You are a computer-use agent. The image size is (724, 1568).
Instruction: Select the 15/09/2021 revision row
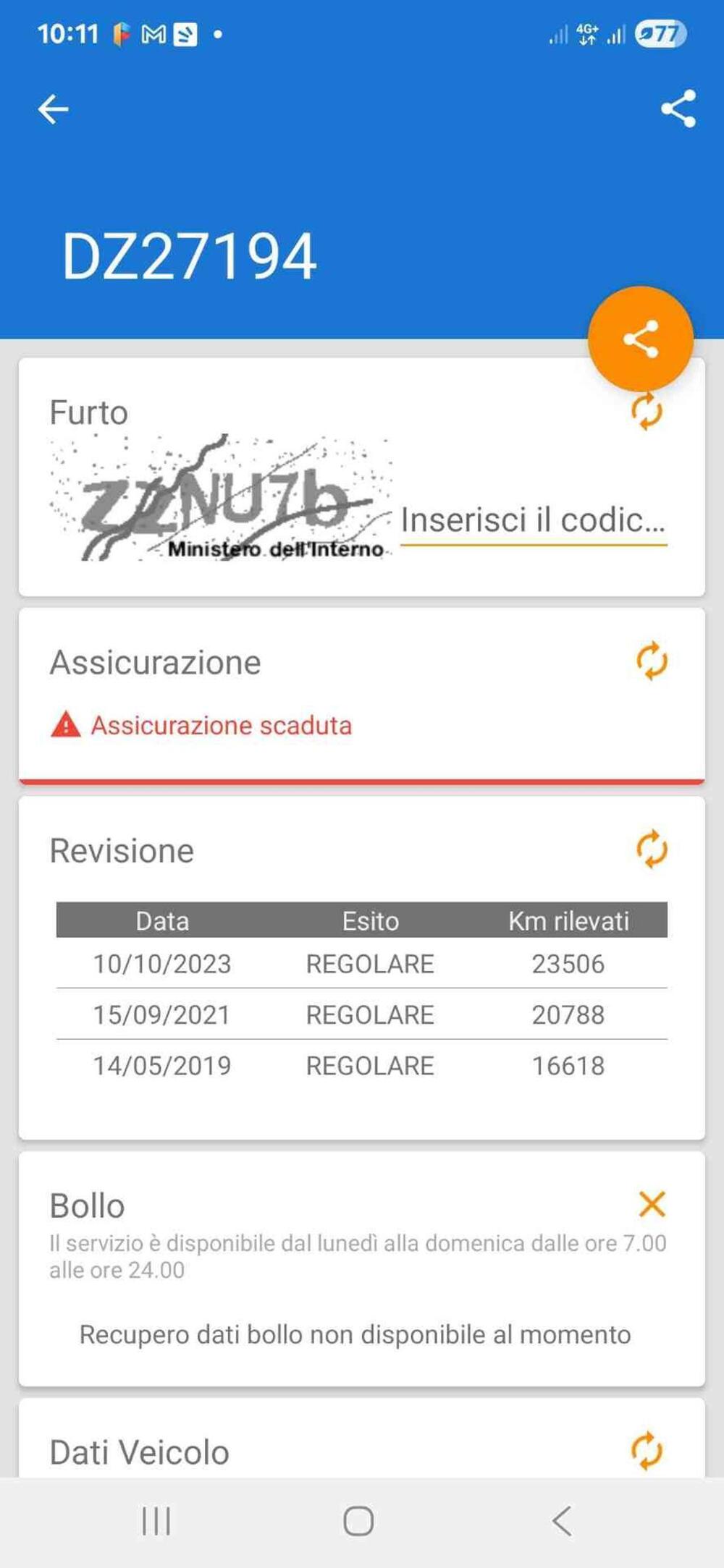click(x=360, y=1014)
